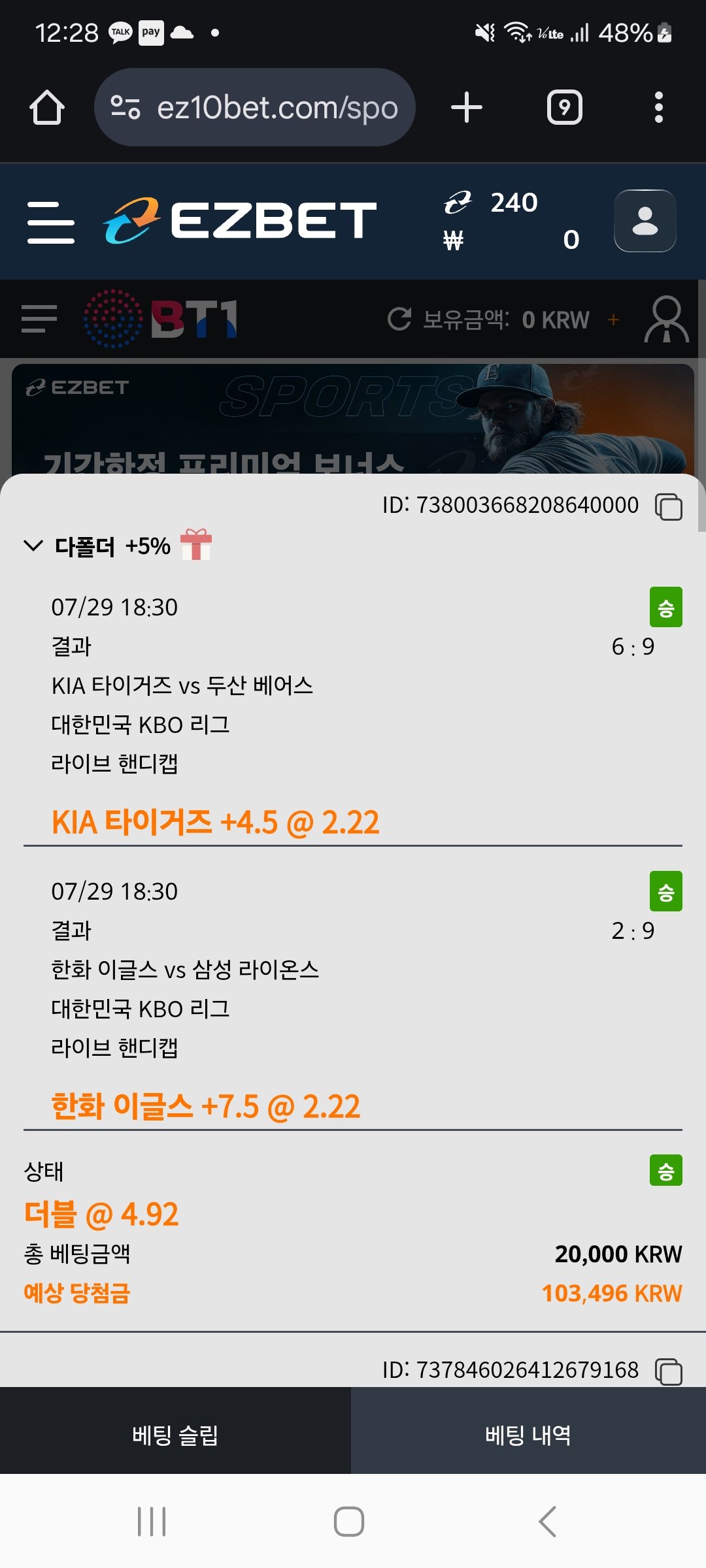Open a new browser tab
Image resolution: width=706 pixels, height=1568 pixels.
click(467, 107)
